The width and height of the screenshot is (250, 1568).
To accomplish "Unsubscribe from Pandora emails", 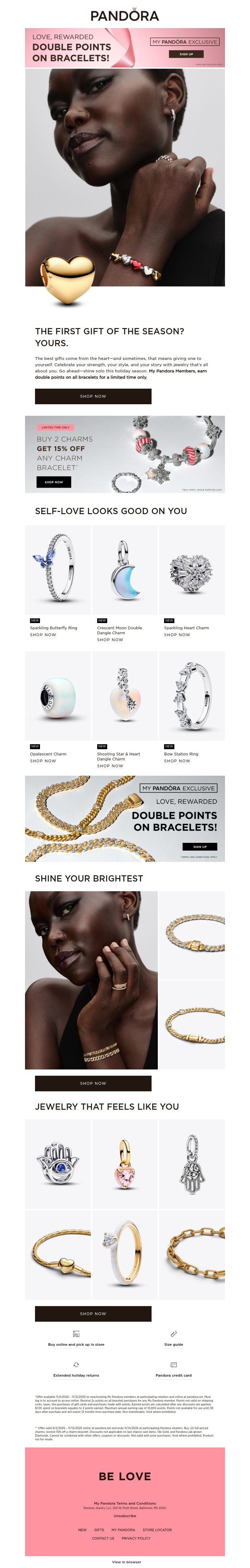I will 124,1516.
